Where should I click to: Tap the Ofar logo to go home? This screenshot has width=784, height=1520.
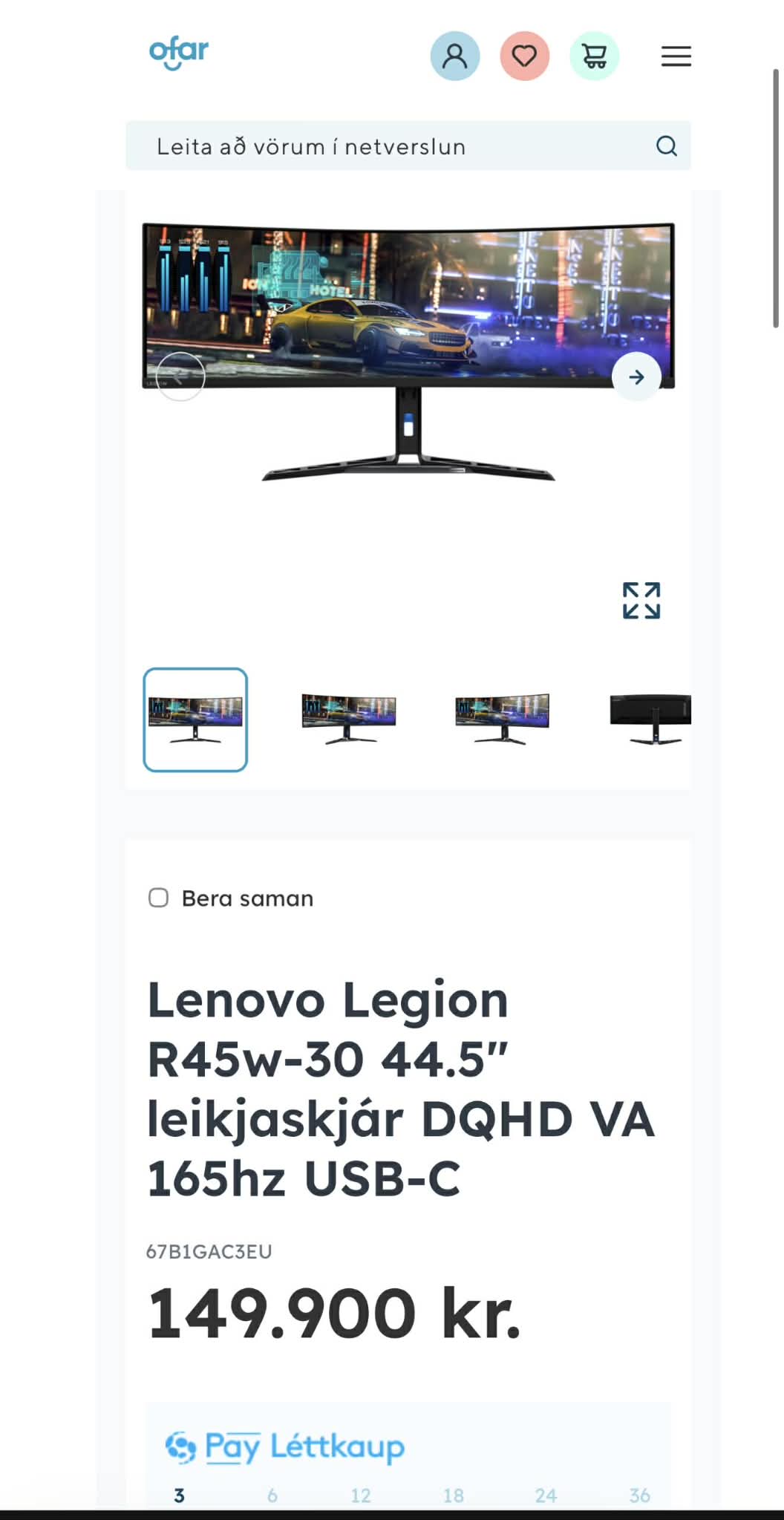[x=179, y=53]
